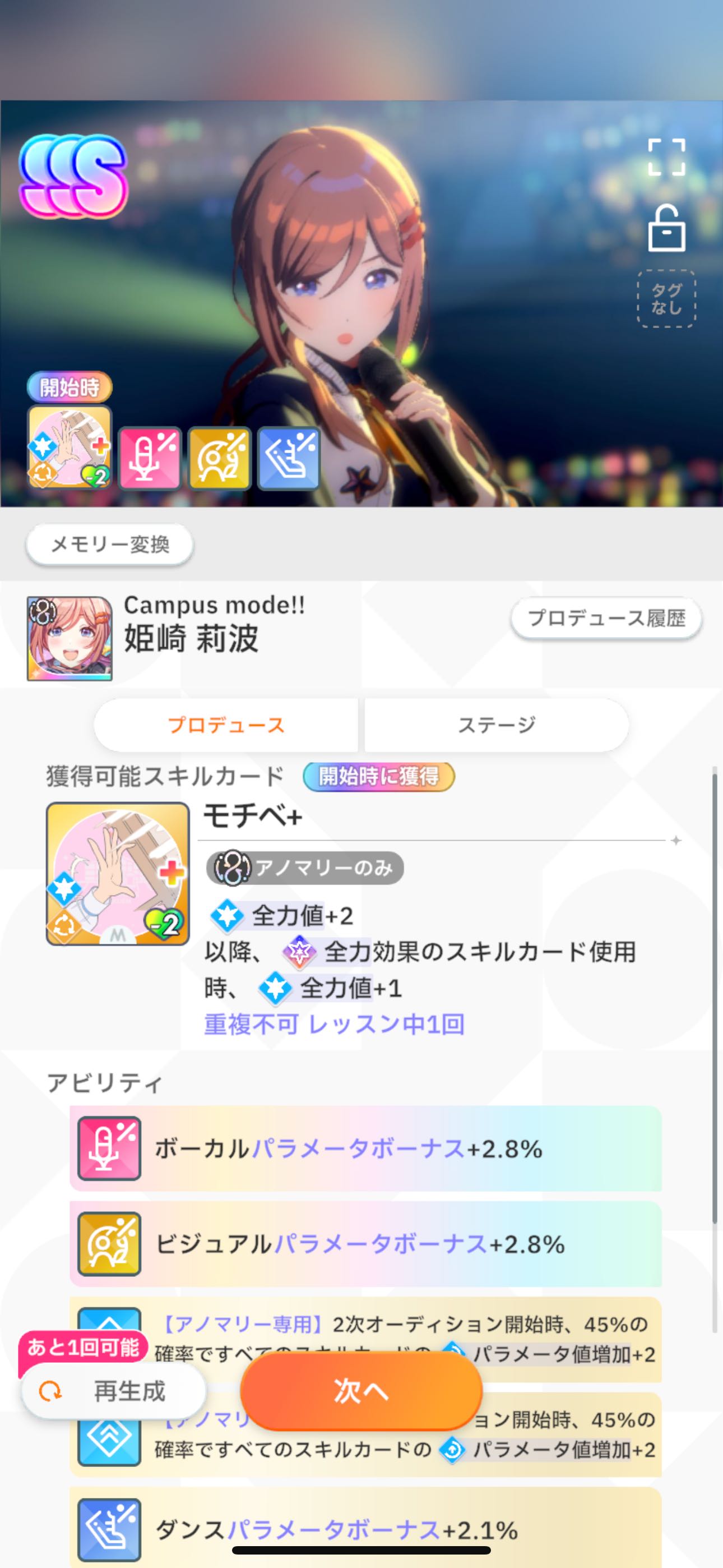Tap the blue dance ability icon on photo
The image size is (723, 1568).
289,458
